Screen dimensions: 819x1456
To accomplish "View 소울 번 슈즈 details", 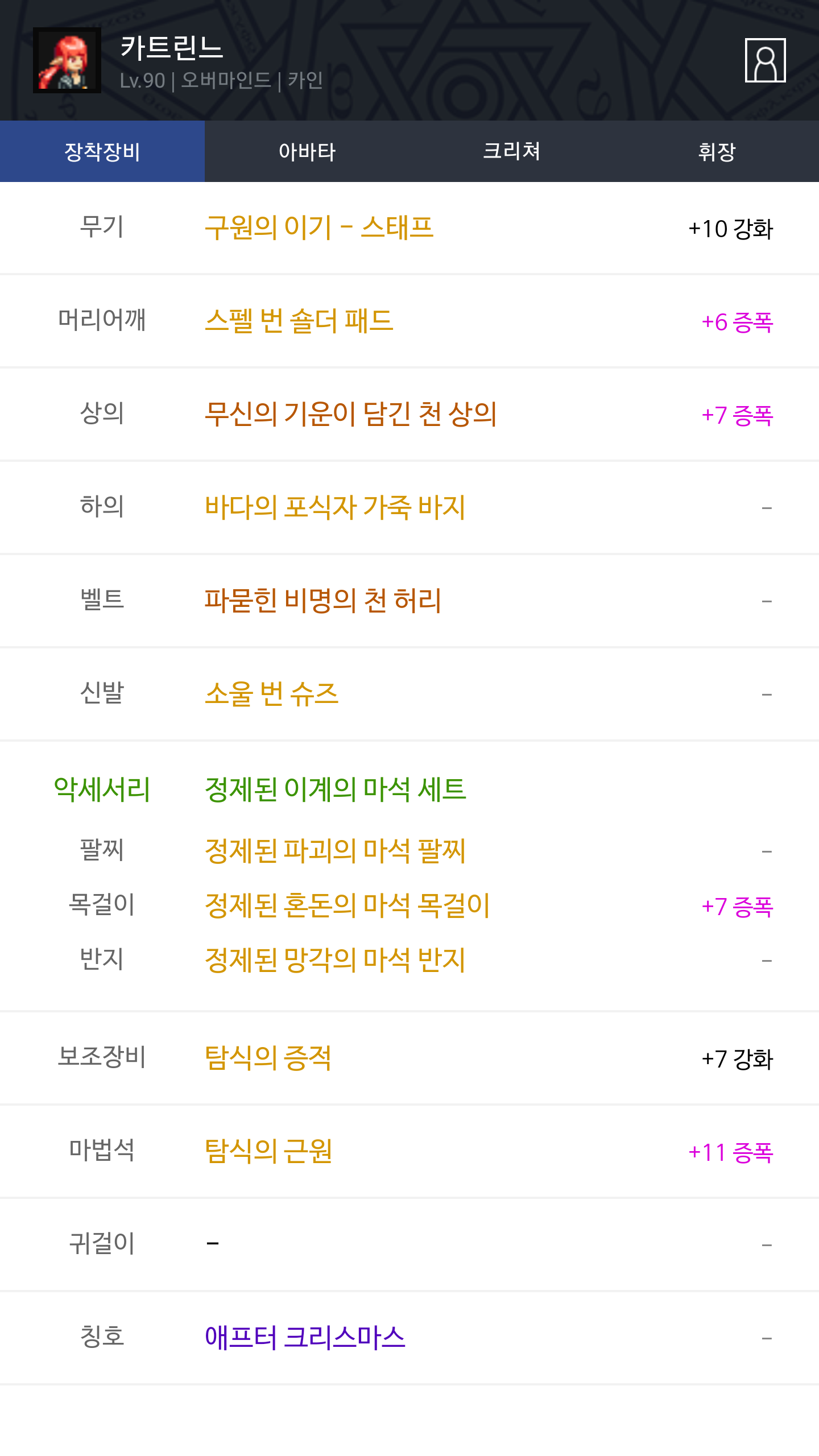I will click(272, 694).
